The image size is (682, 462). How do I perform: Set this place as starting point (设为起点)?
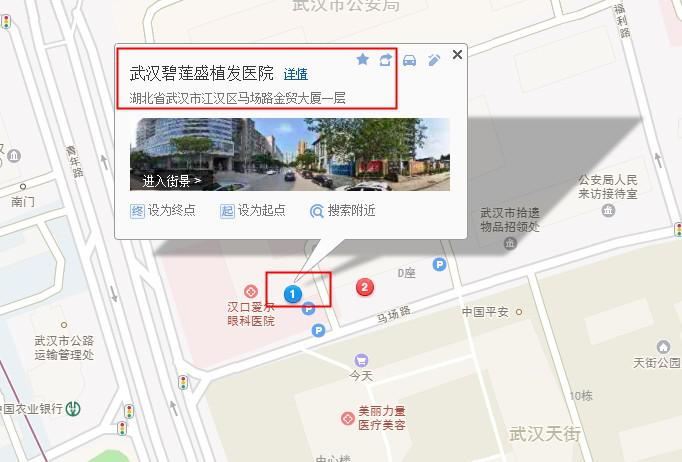252,210
